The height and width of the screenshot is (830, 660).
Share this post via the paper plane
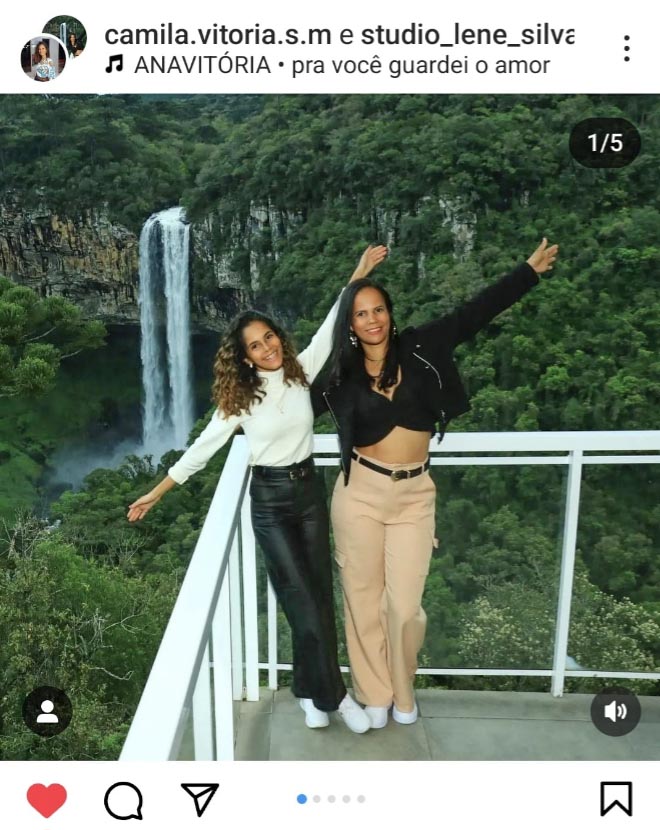pos(200,798)
